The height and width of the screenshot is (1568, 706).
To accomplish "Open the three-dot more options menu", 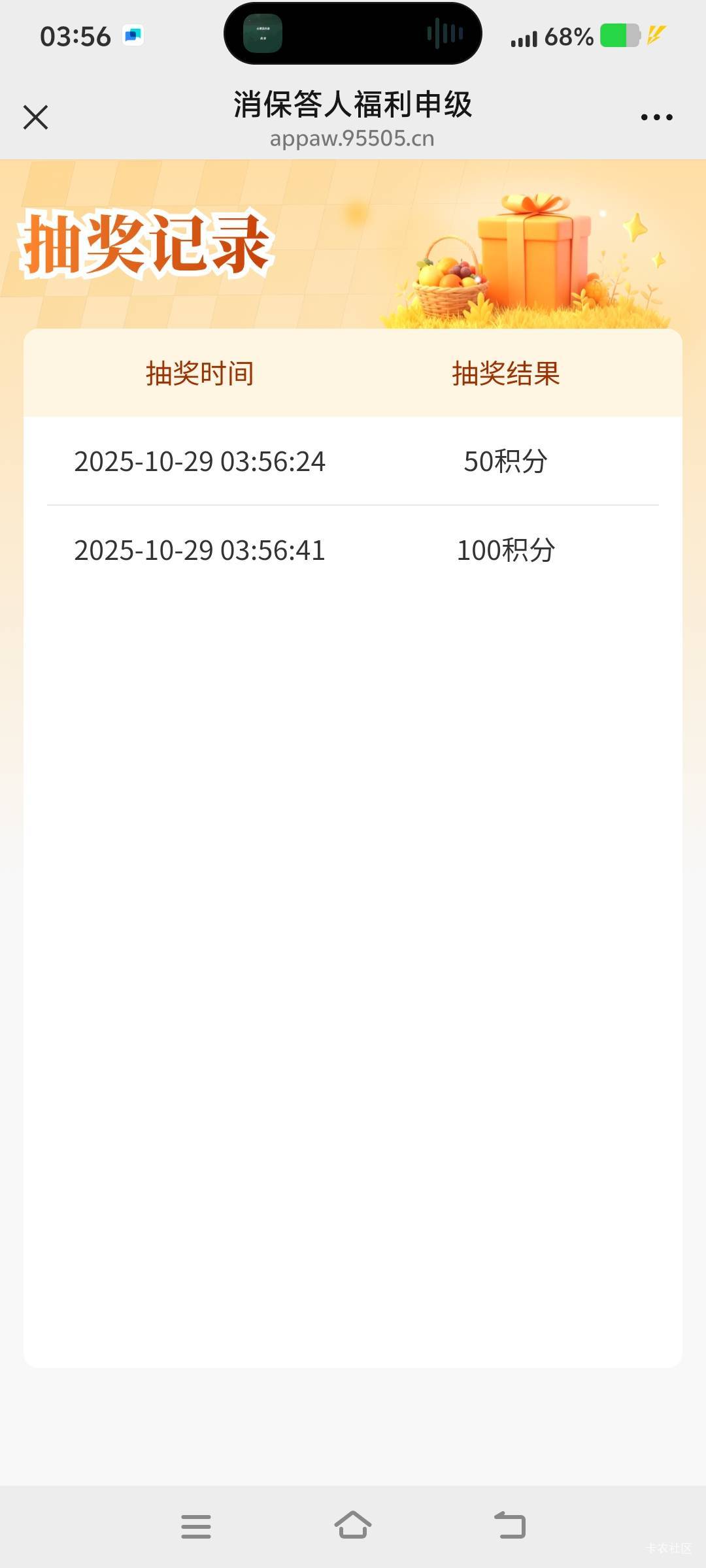I will [656, 118].
